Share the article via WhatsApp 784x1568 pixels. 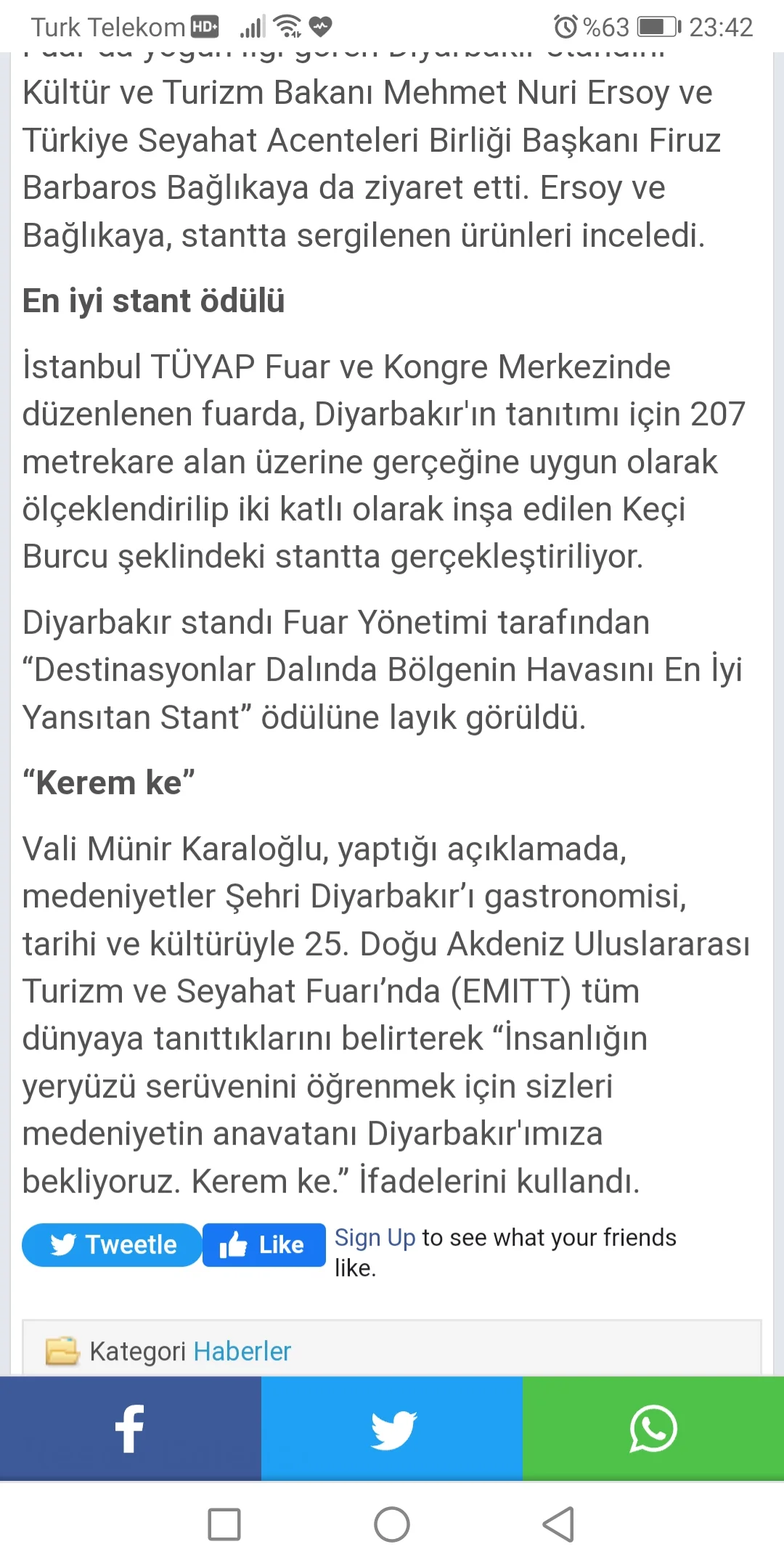653,1428
